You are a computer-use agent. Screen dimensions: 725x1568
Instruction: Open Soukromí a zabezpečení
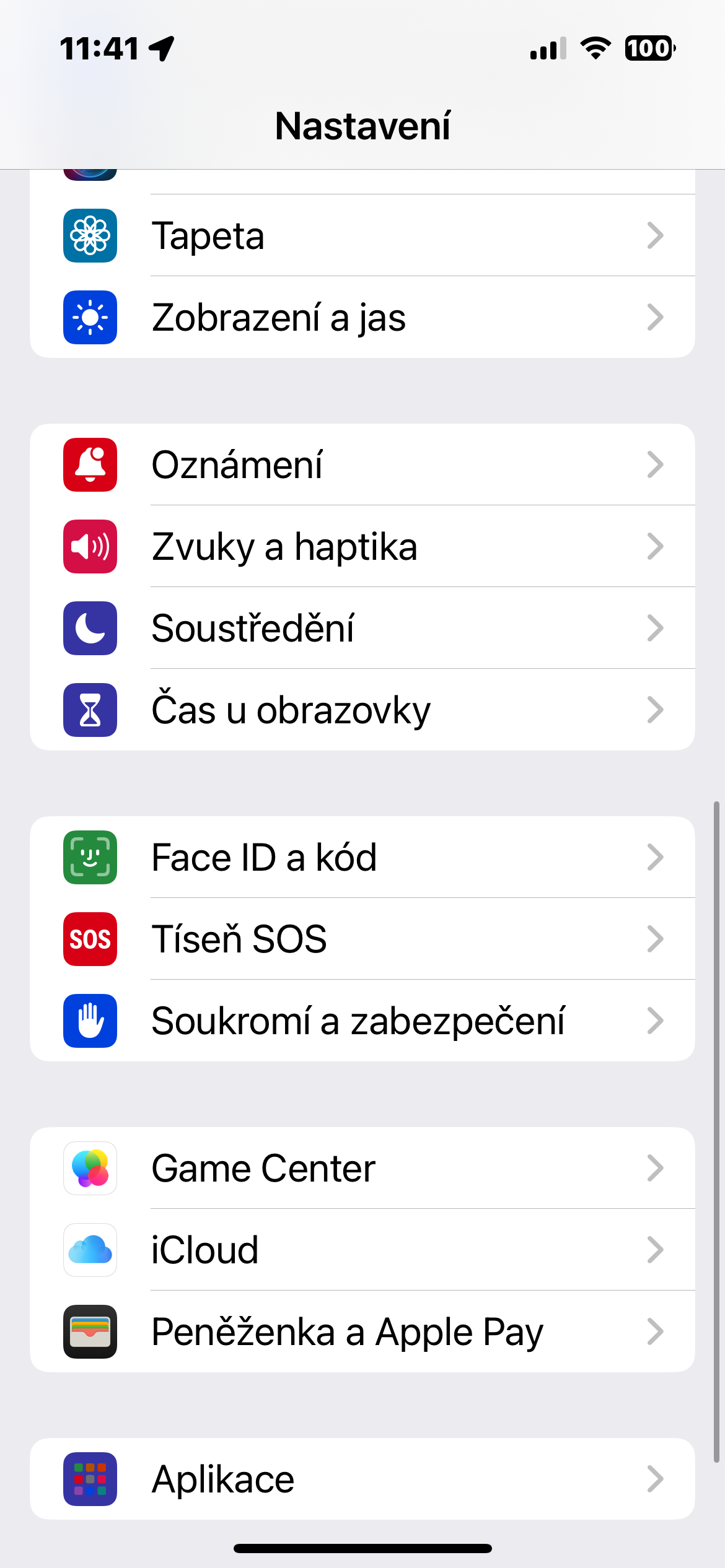coord(362,1021)
